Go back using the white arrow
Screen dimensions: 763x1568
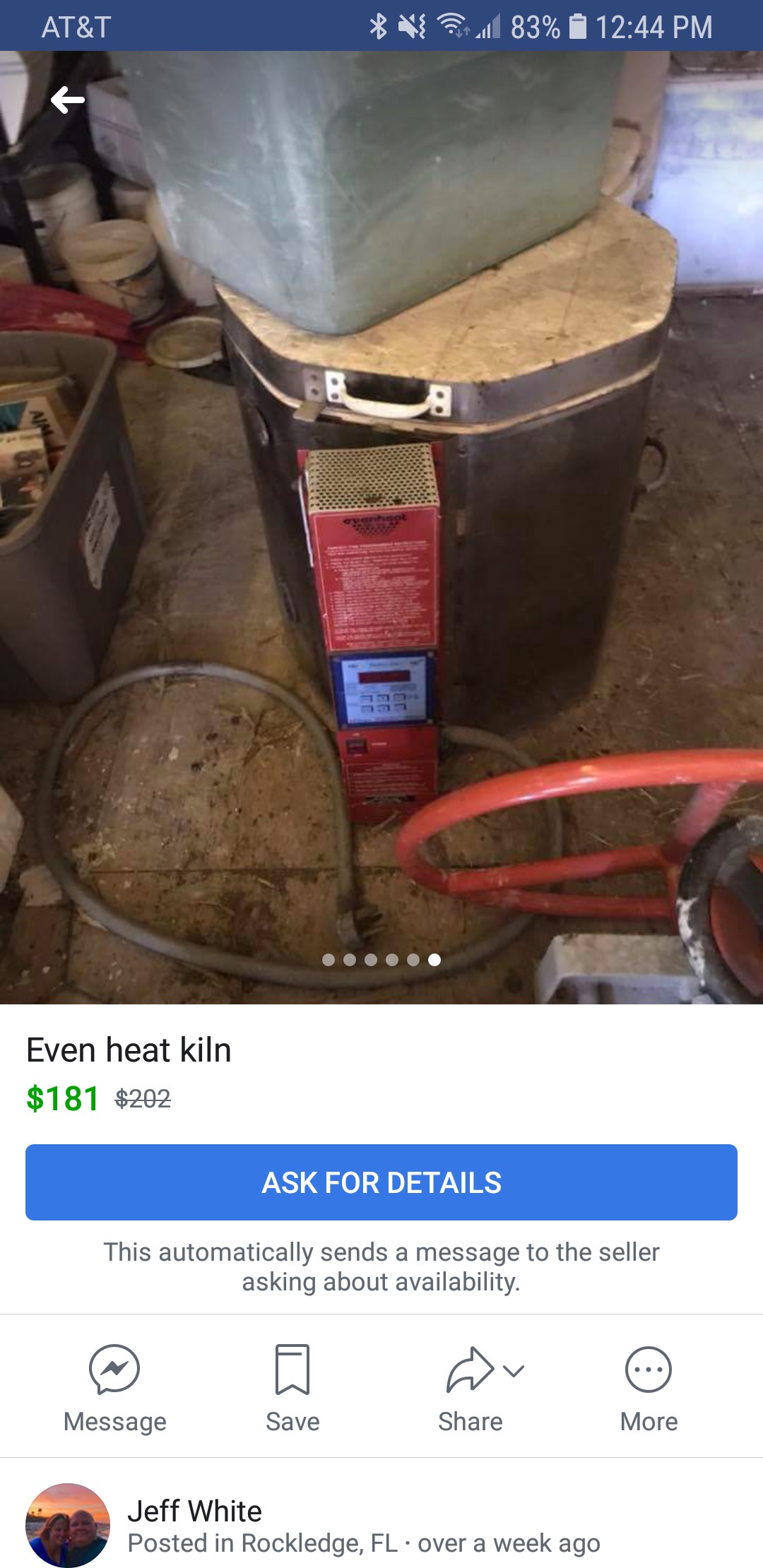coord(68,100)
